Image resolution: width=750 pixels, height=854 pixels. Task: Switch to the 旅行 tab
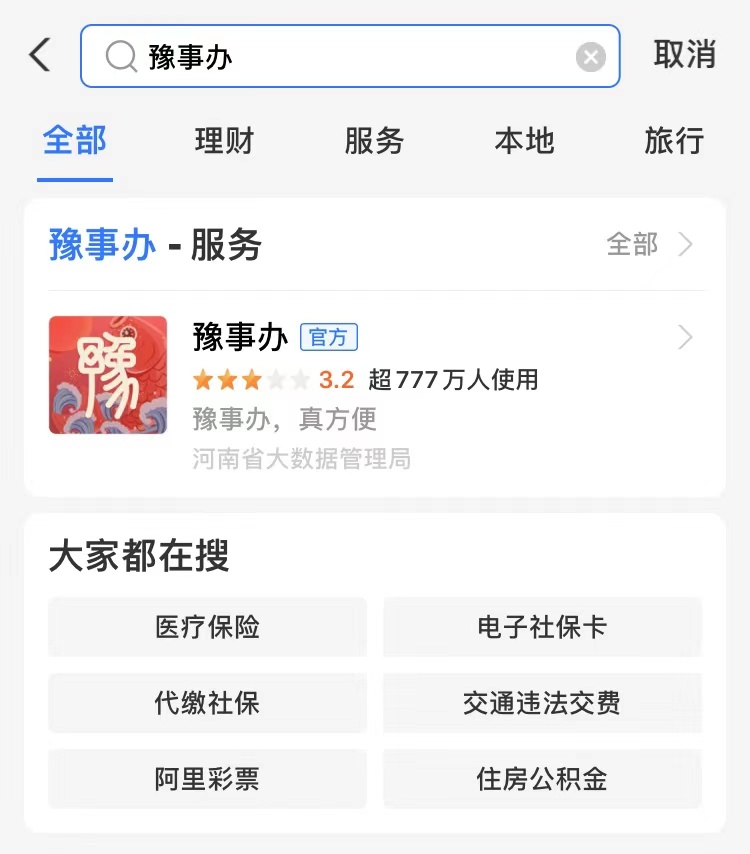point(674,141)
